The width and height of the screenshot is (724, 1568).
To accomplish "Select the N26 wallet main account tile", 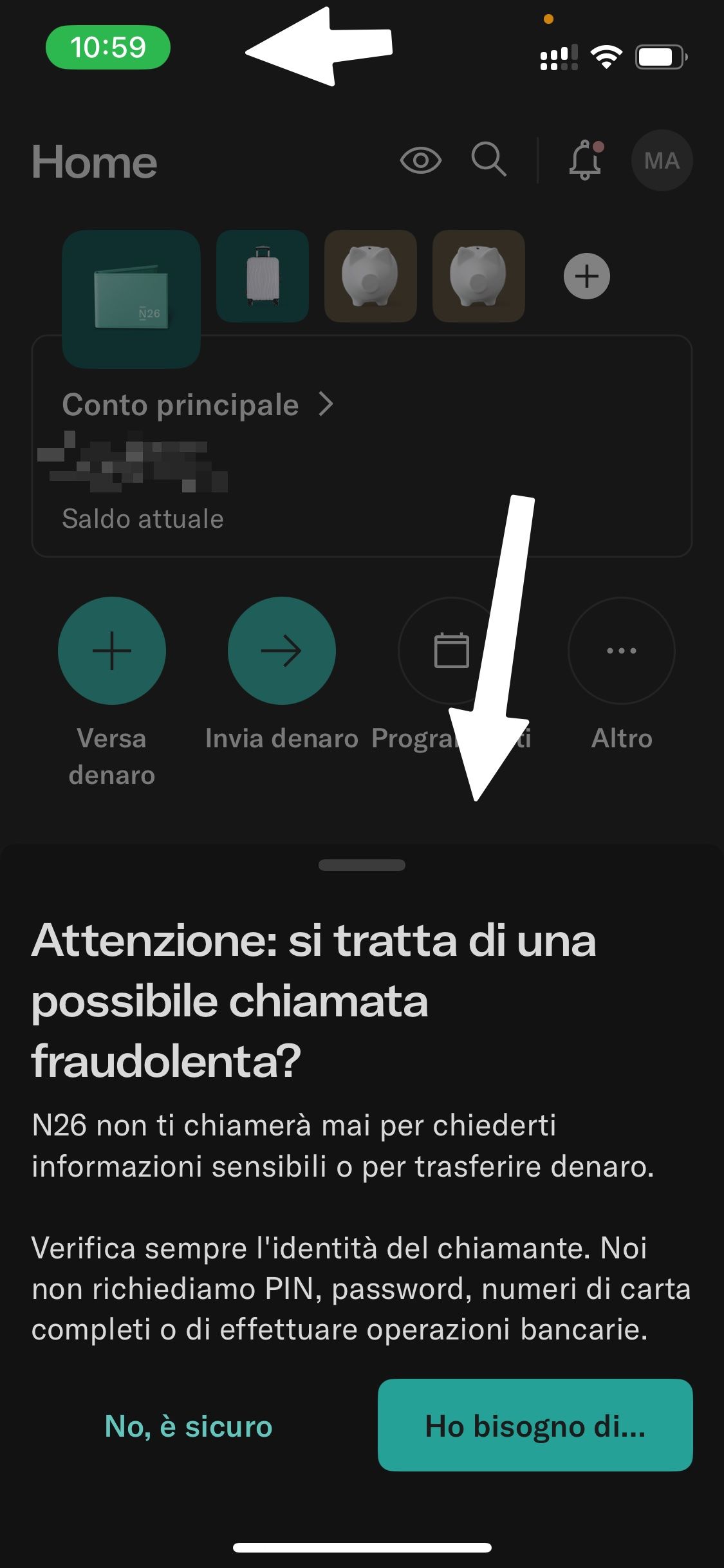I will [131, 298].
